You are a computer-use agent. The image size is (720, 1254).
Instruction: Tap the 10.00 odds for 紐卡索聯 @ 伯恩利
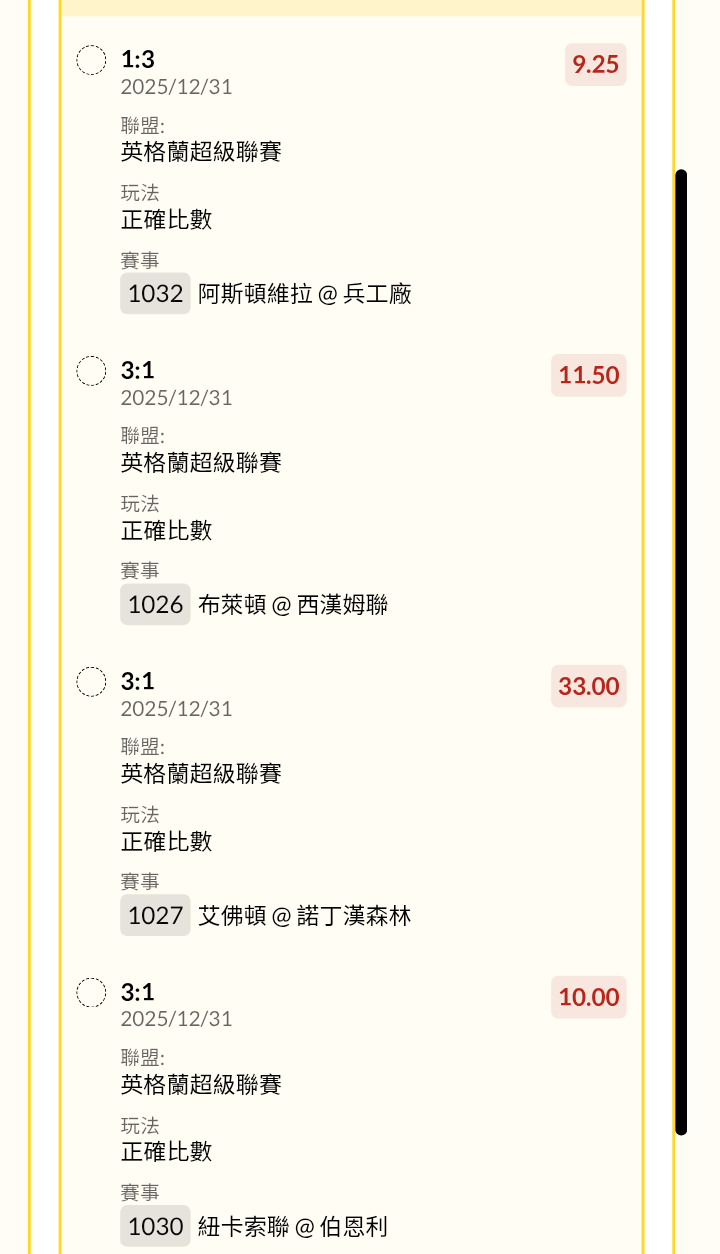click(589, 997)
